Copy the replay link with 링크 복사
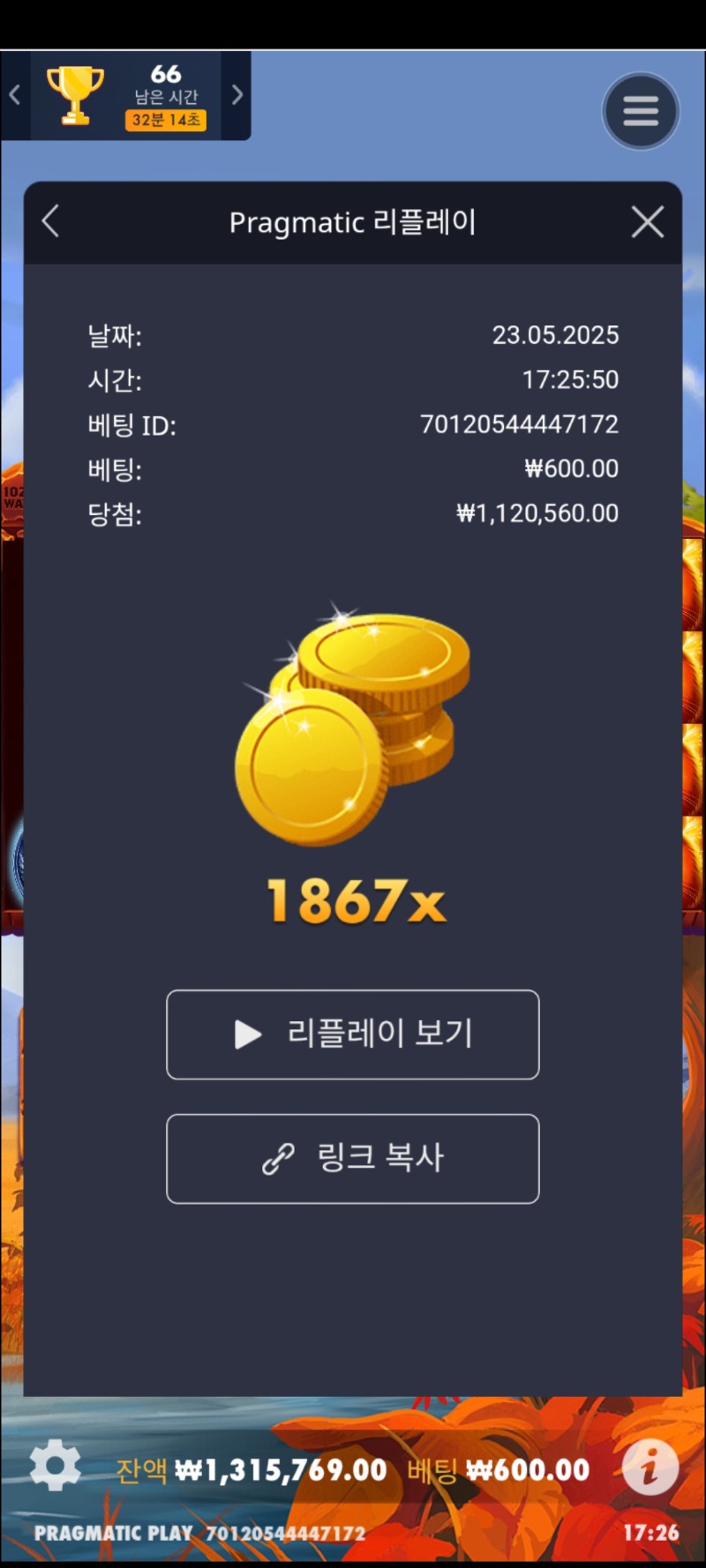This screenshot has width=706, height=1568. point(353,1159)
